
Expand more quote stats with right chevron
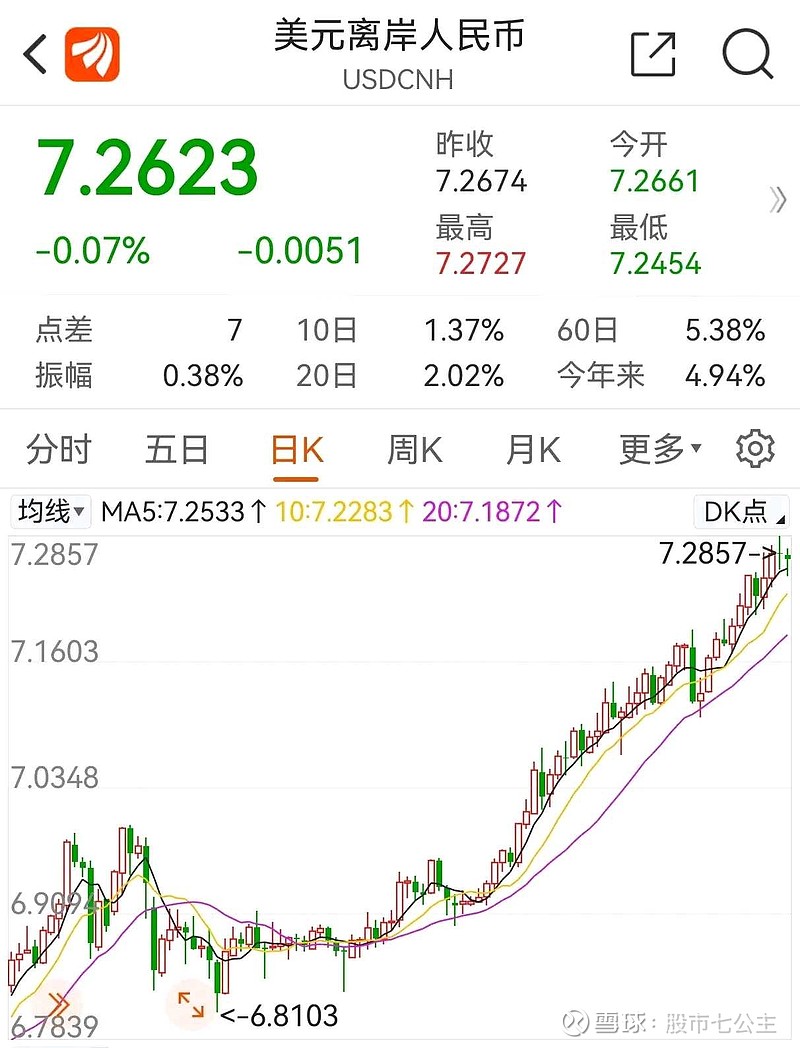779,200
